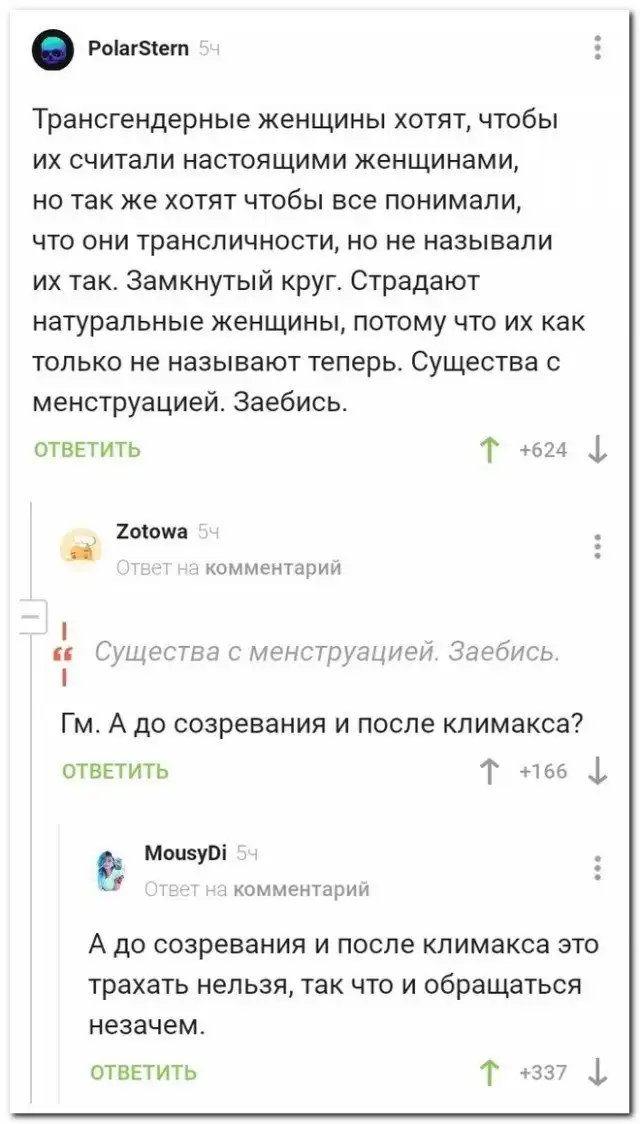This screenshot has height=1124, width=640.
Task: Downvote Zotowa's comment
Action: (597, 771)
